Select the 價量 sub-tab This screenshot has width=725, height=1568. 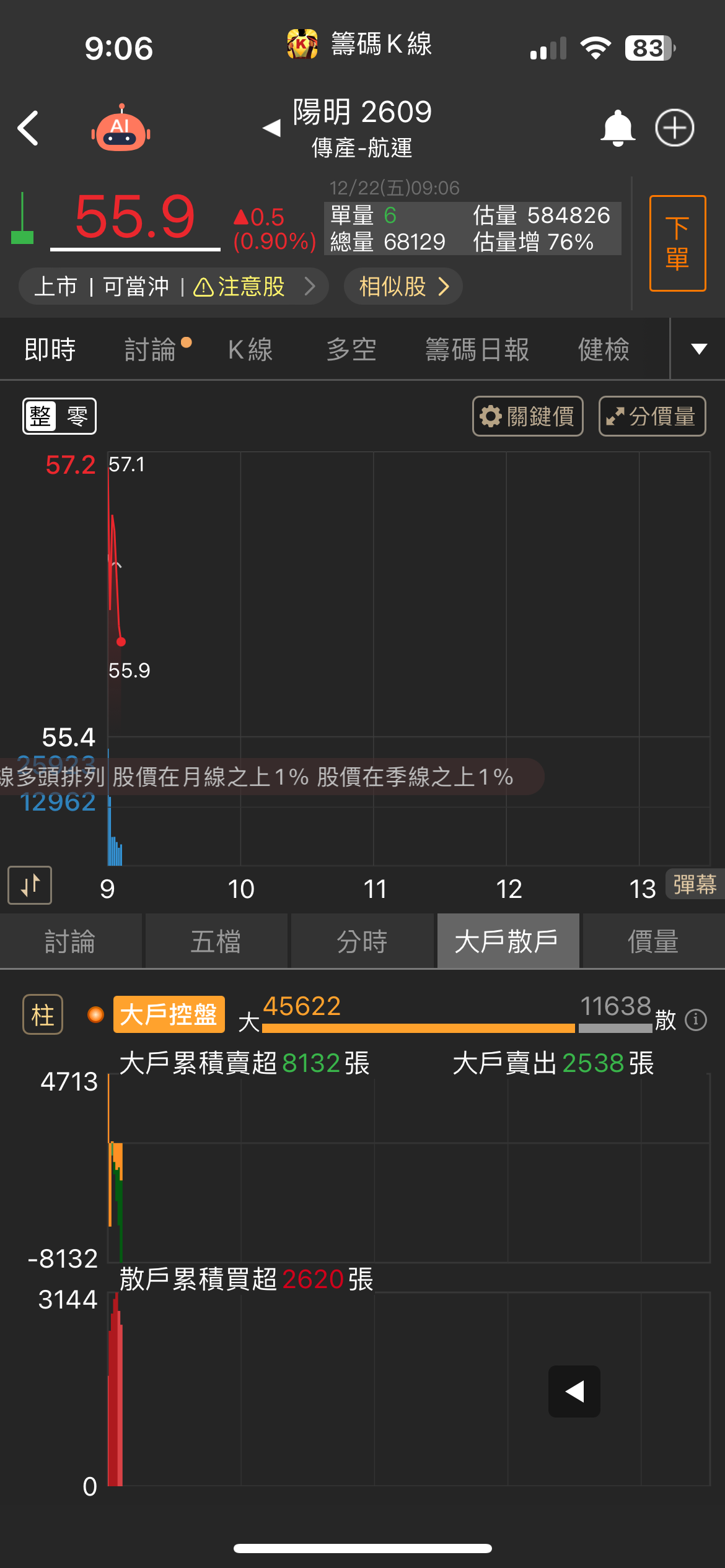653,941
